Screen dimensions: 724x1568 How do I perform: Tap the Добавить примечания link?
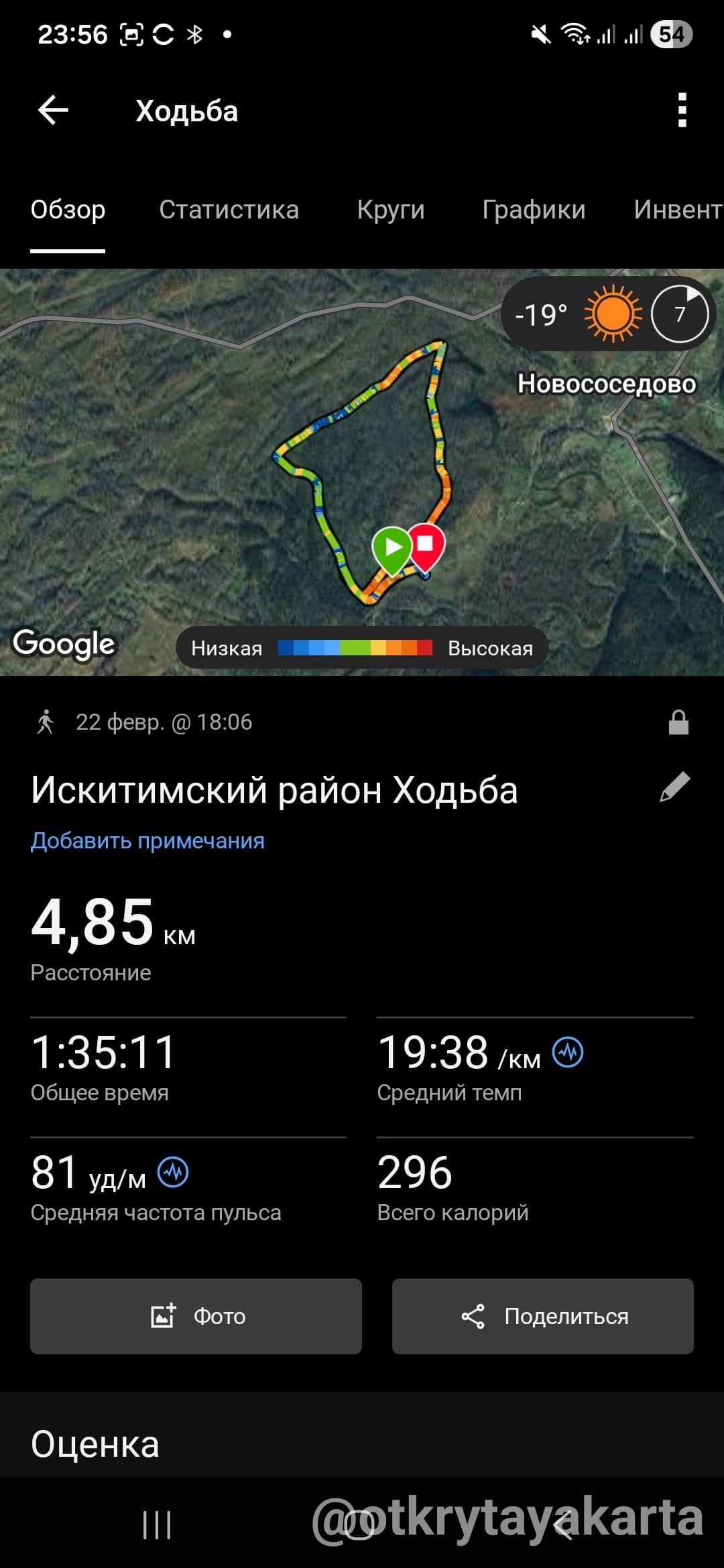147,840
